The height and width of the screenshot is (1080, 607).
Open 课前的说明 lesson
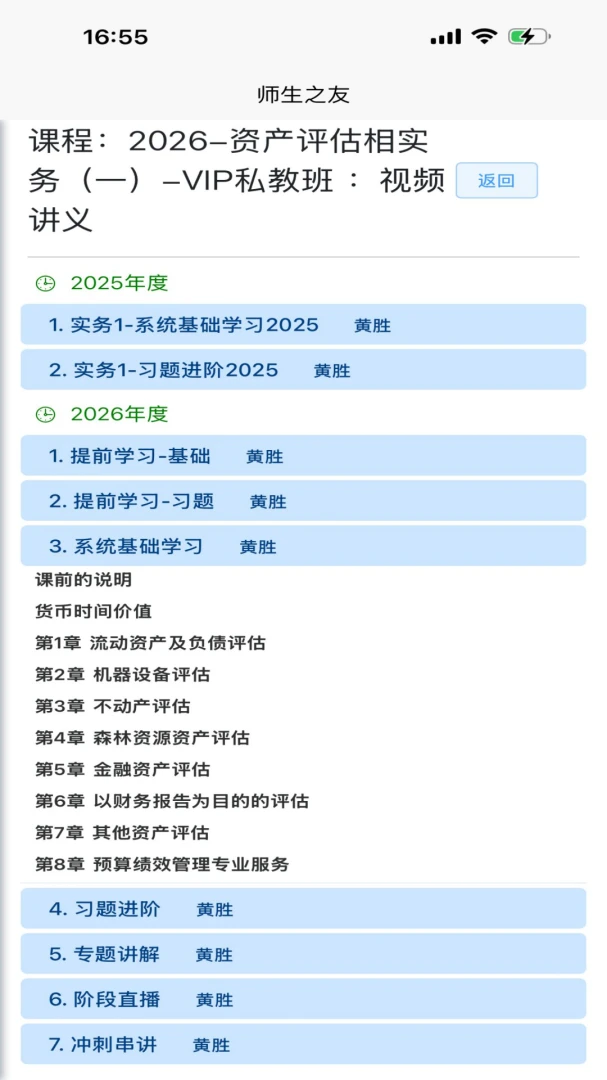tap(83, 580)
